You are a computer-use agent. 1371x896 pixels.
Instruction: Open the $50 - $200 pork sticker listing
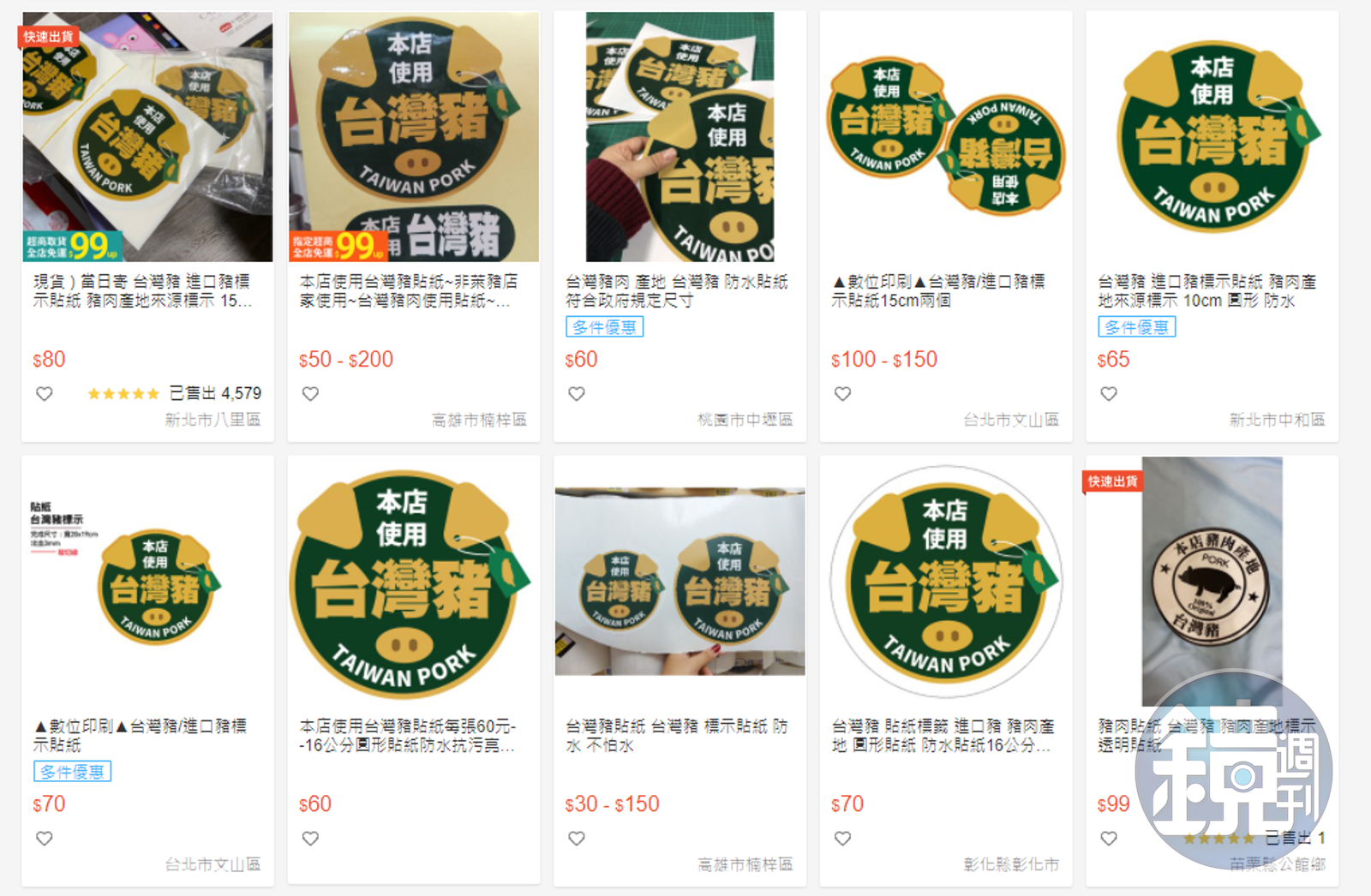414,137
